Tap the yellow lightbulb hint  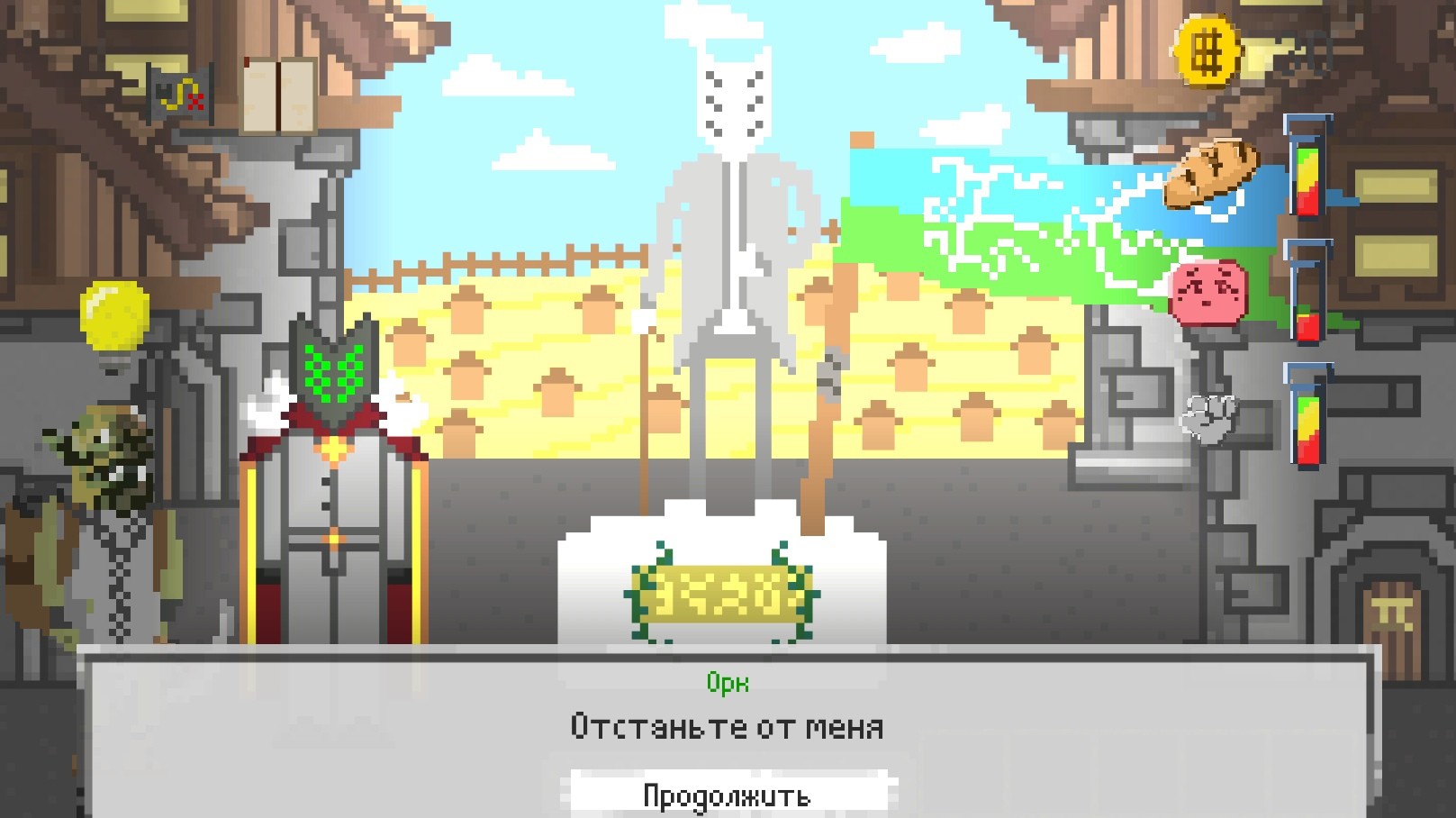tap(114, 317)
